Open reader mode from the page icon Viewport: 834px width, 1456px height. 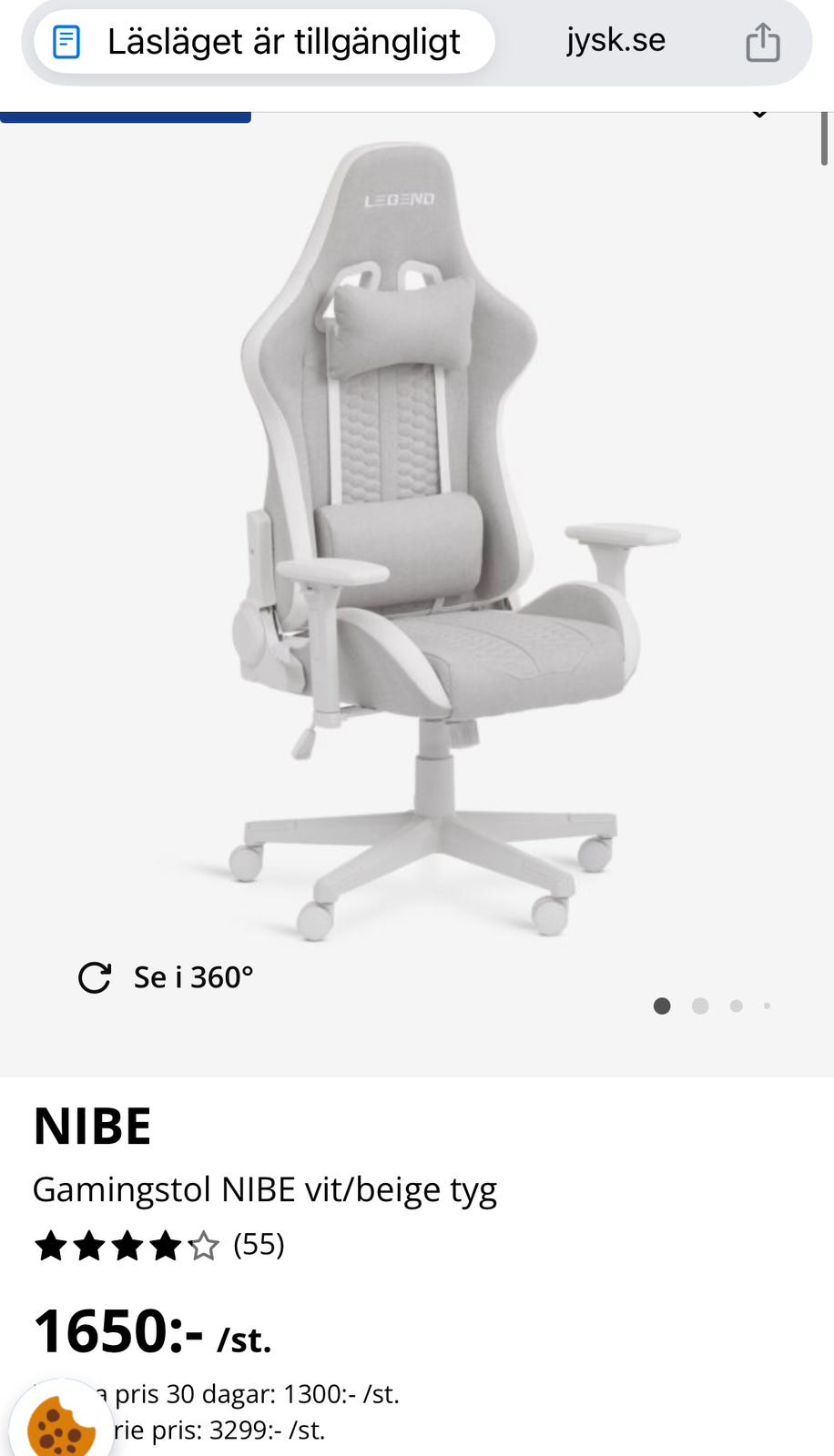[x=66, y=42]
